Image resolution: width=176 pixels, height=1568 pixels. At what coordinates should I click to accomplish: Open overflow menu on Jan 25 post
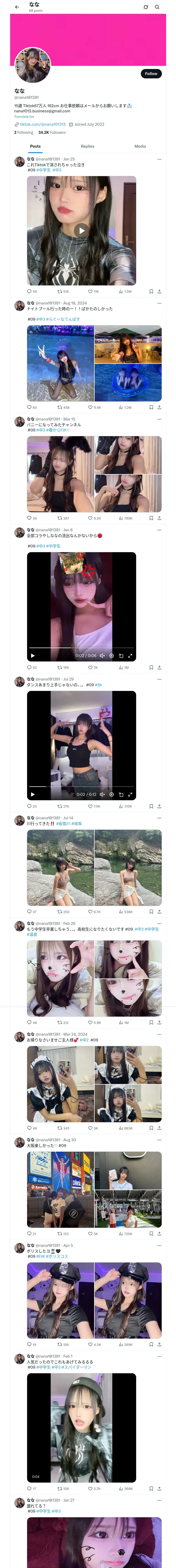point(160,159)
